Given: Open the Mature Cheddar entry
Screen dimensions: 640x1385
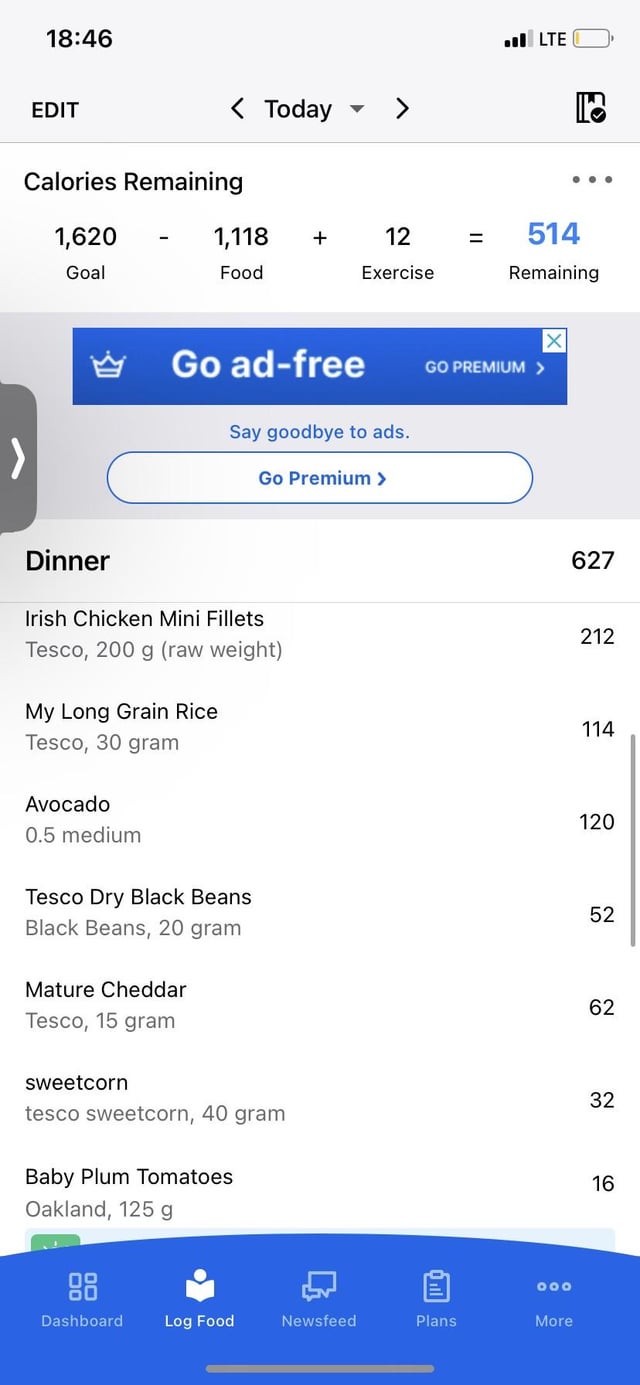Looking at the screenshot, I should pos(320,1005).
